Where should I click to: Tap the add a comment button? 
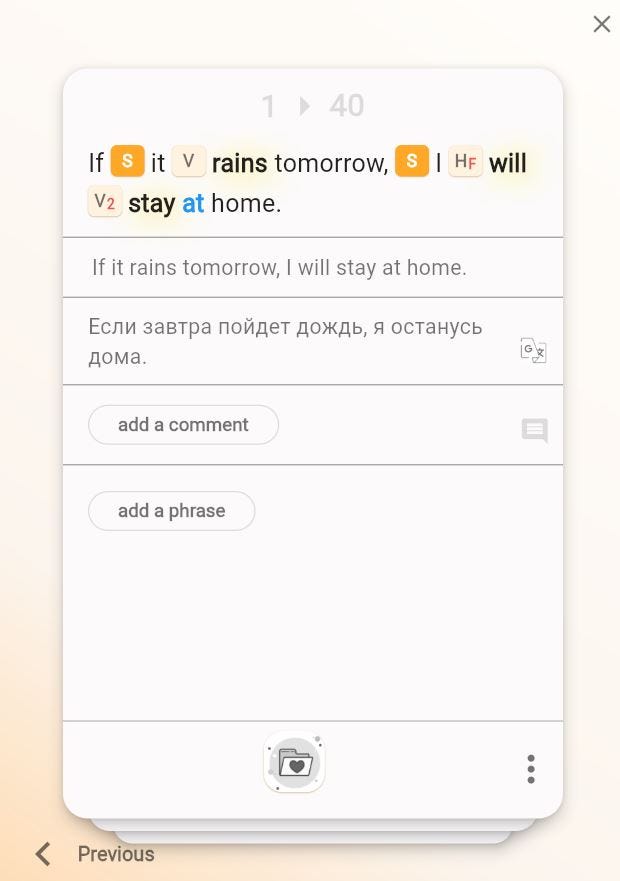point(183,424)
